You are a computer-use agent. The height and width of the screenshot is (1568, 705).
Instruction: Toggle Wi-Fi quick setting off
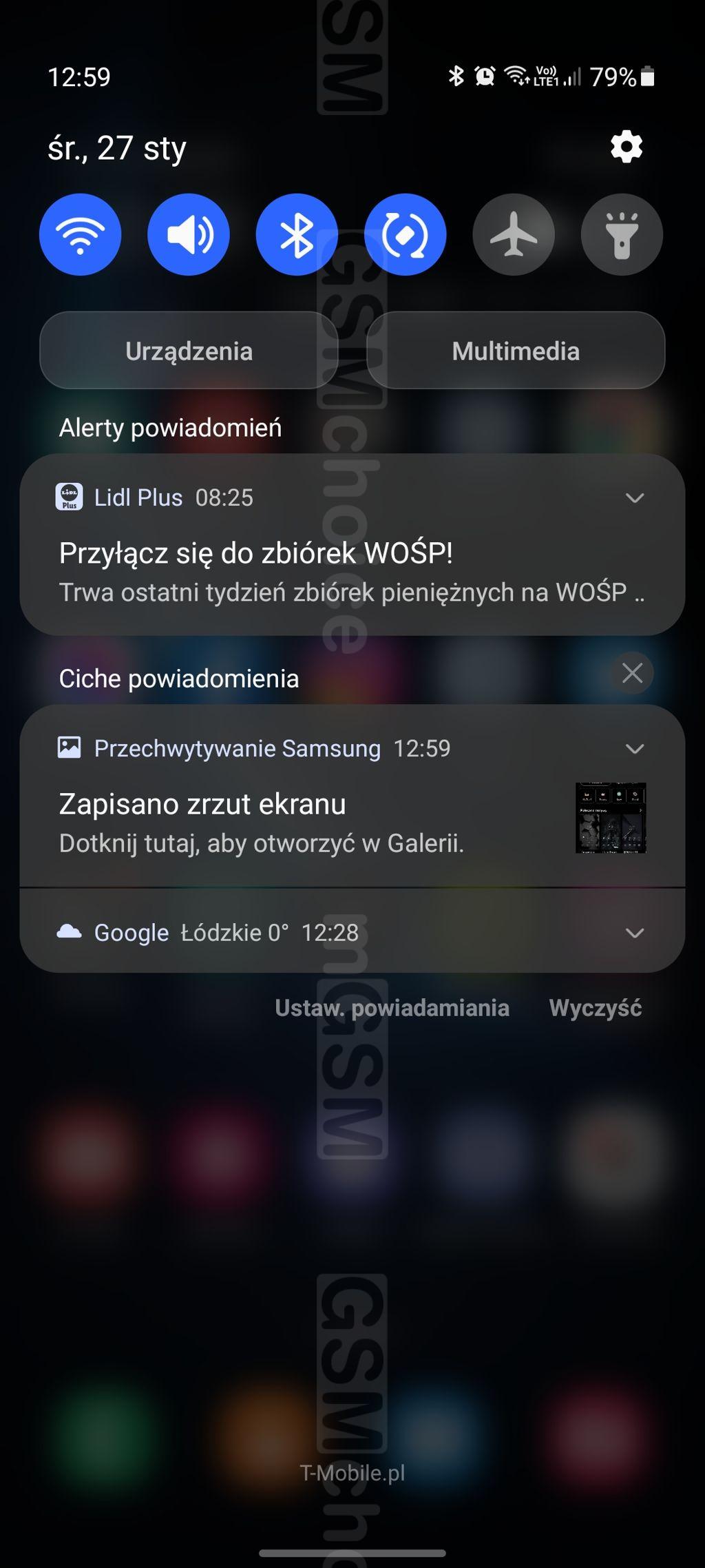click(81, 234)
